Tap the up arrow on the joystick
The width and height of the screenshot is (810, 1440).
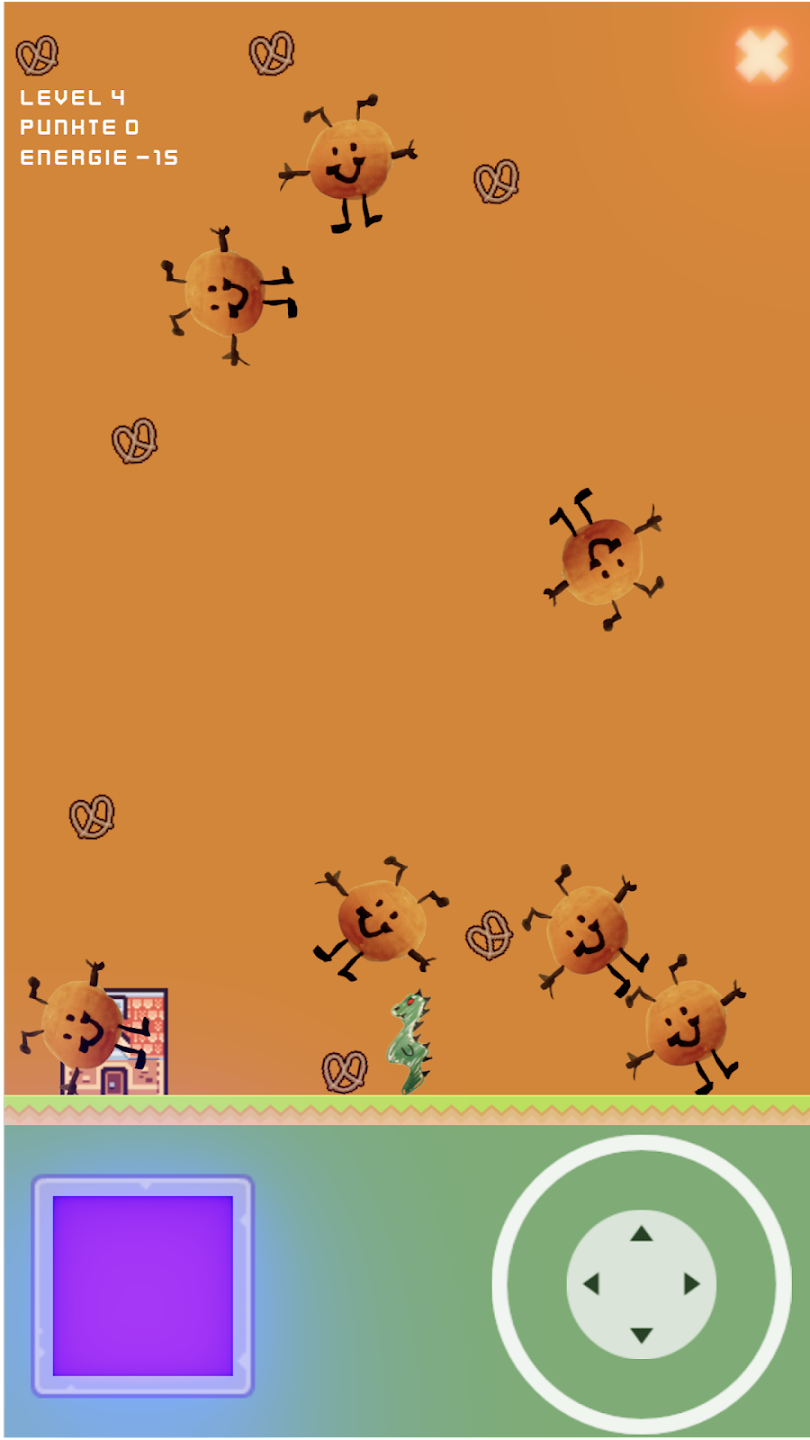point(641,1234)
